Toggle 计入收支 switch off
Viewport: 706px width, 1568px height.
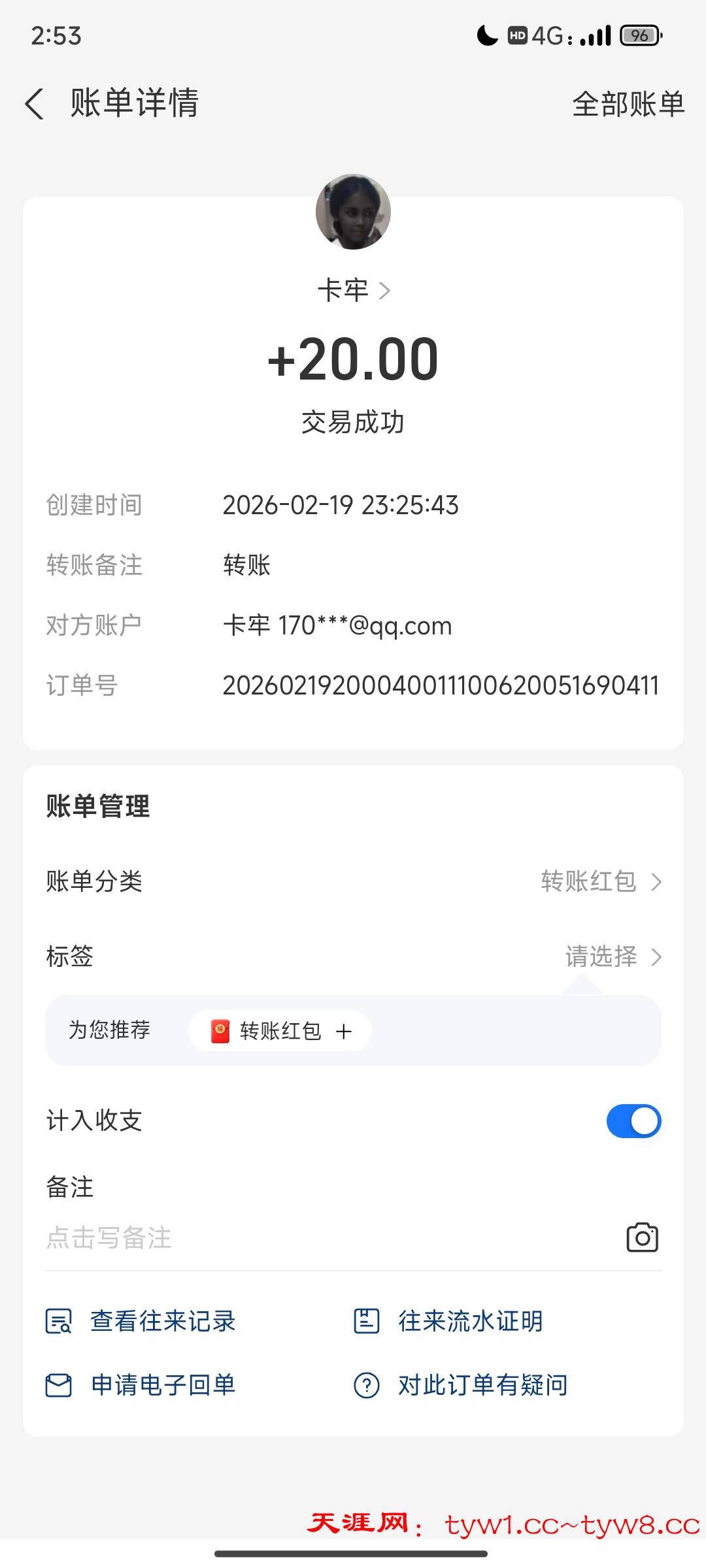pyautogui.click(x=633, y=1121)
